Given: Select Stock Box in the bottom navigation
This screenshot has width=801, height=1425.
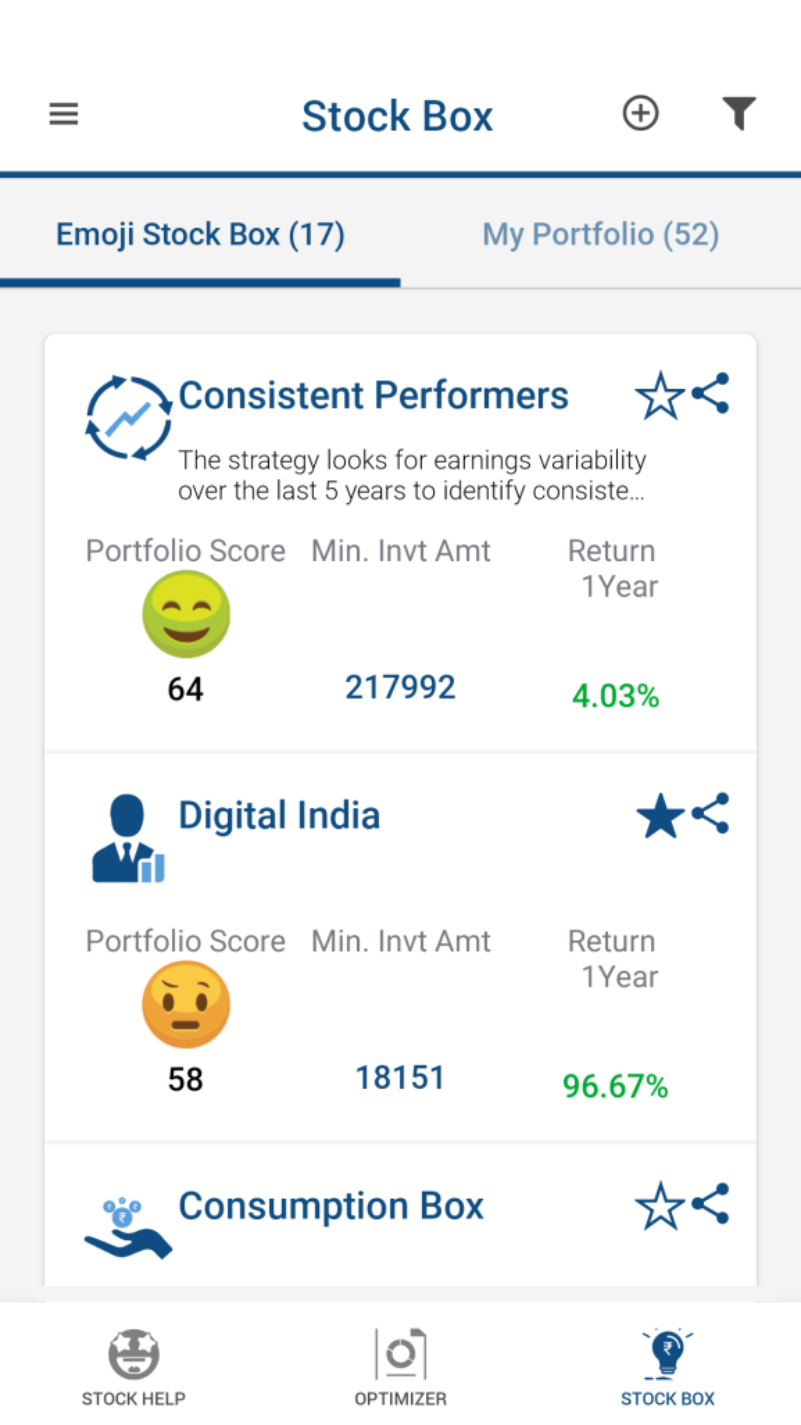Looking at the screenshot, I should [x=666, y=1365].
